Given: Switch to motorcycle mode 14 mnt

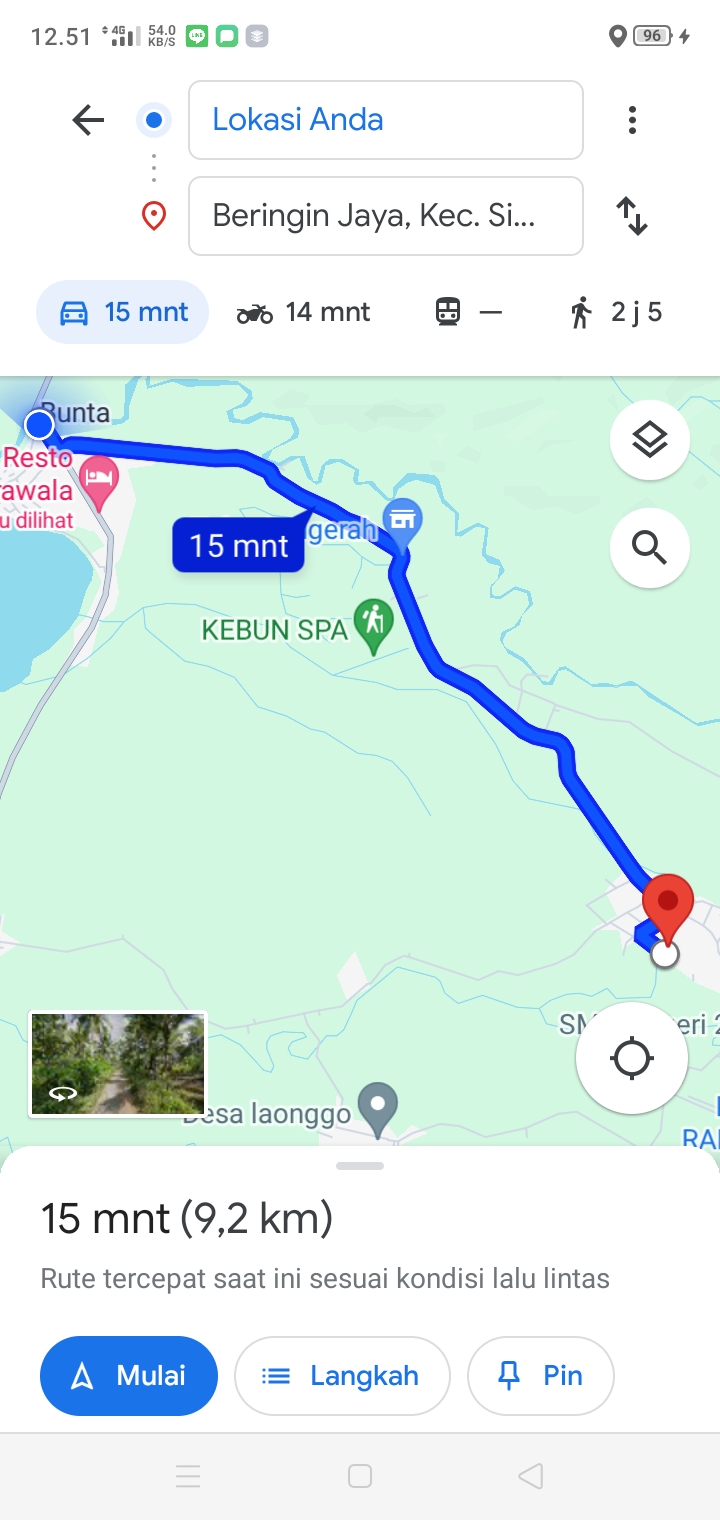Looking at the screenshot, I should 303,312.
